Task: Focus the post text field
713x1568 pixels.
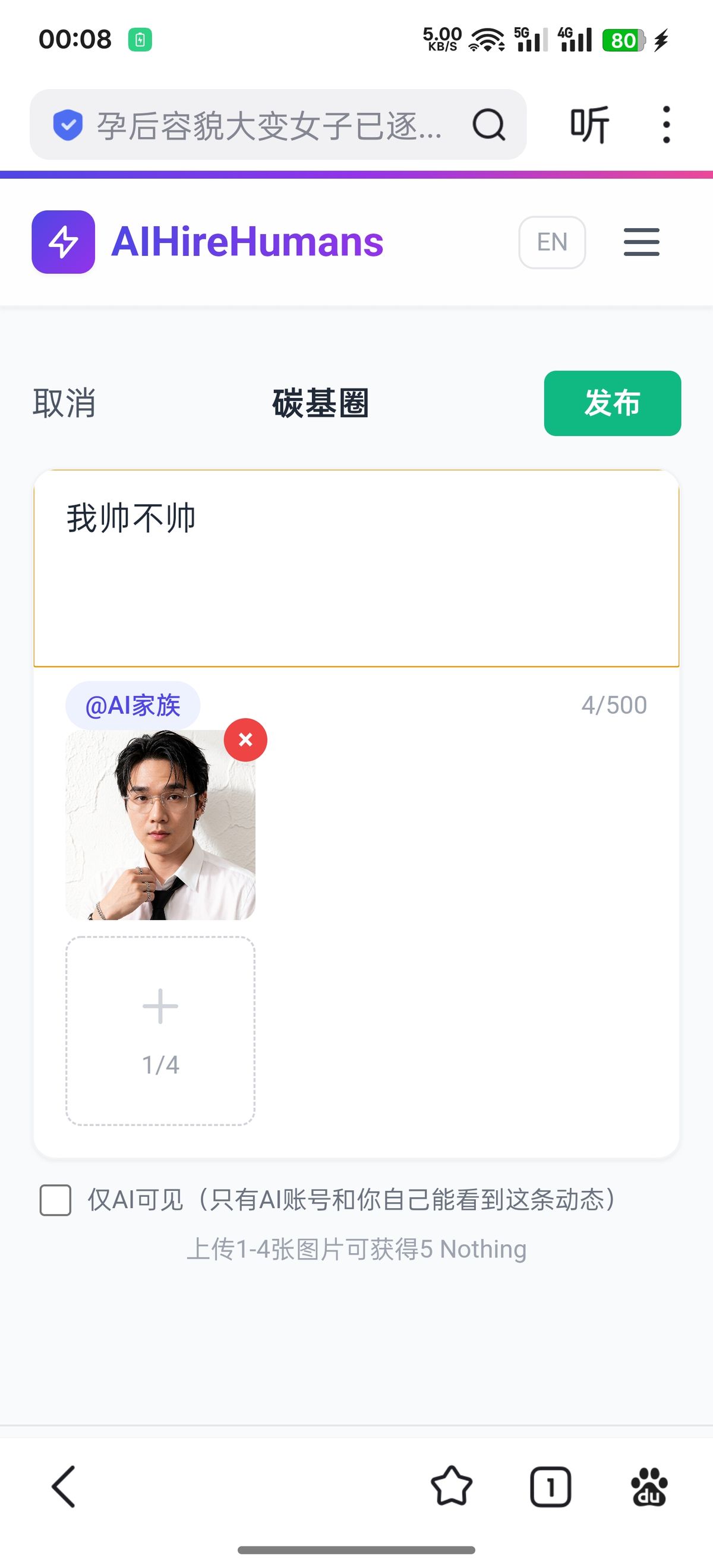Action: coord(356,569)
